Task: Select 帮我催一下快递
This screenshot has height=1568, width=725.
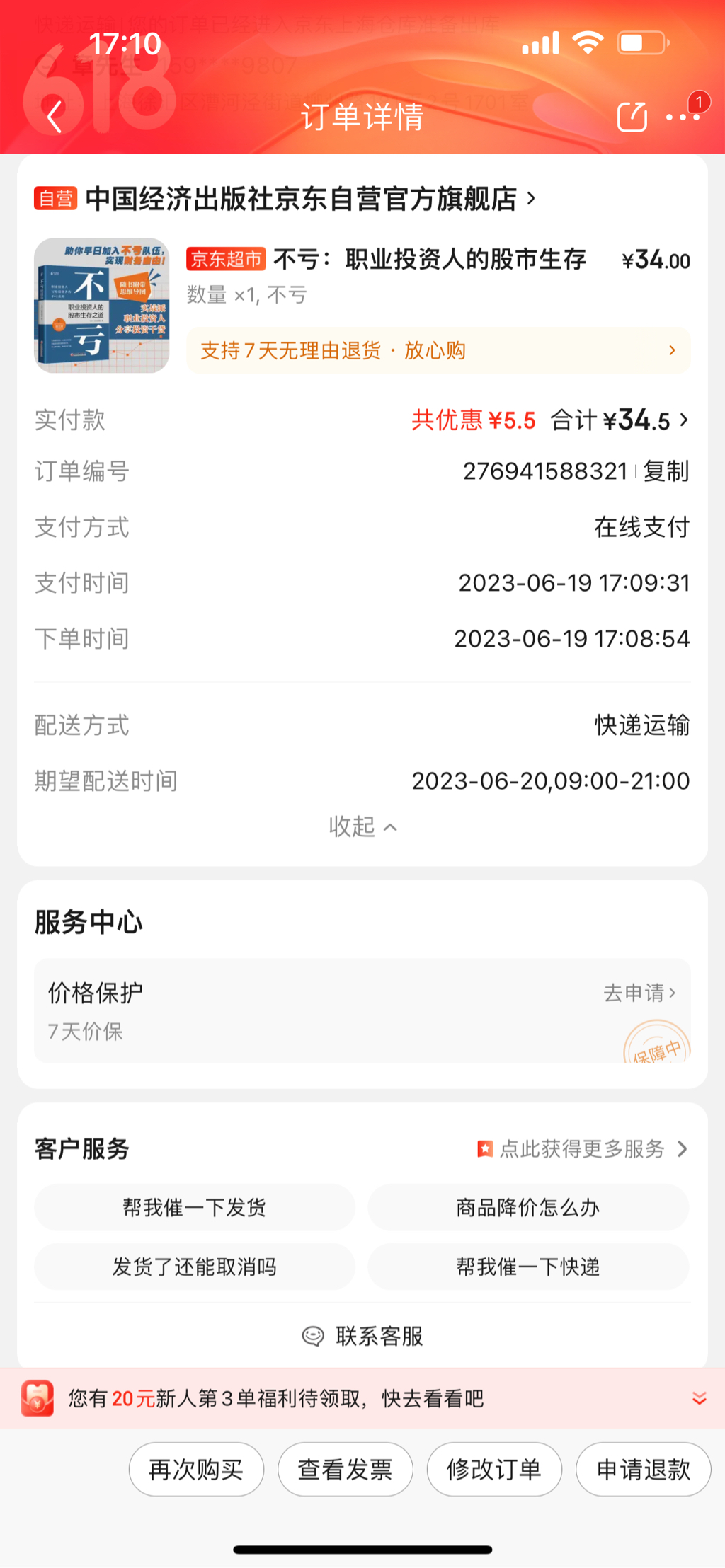Action: click(x=528, y=1267)
